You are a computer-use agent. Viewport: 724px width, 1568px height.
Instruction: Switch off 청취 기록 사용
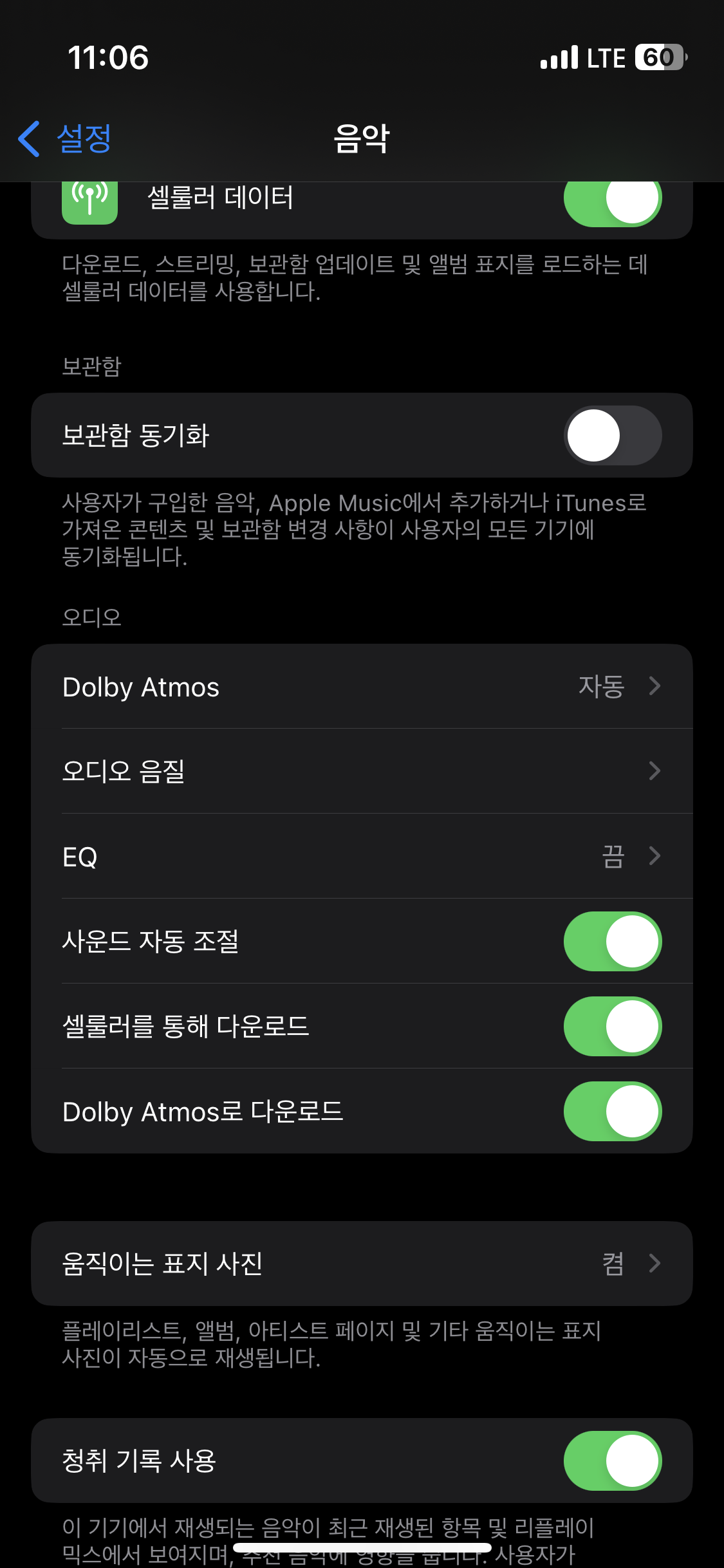click(612, 1461)
